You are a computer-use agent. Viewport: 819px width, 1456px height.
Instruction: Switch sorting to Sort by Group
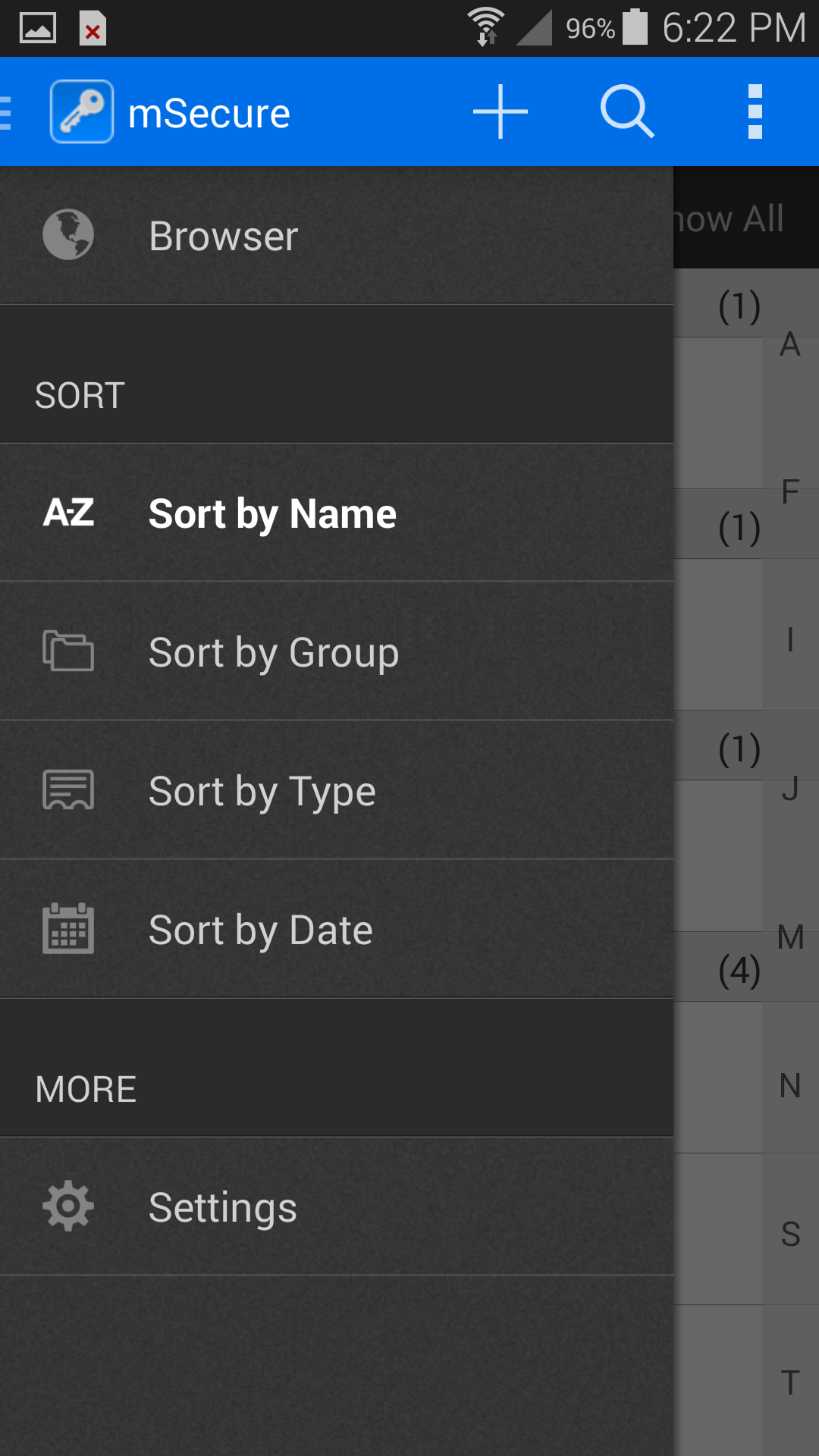click(273, 651)
